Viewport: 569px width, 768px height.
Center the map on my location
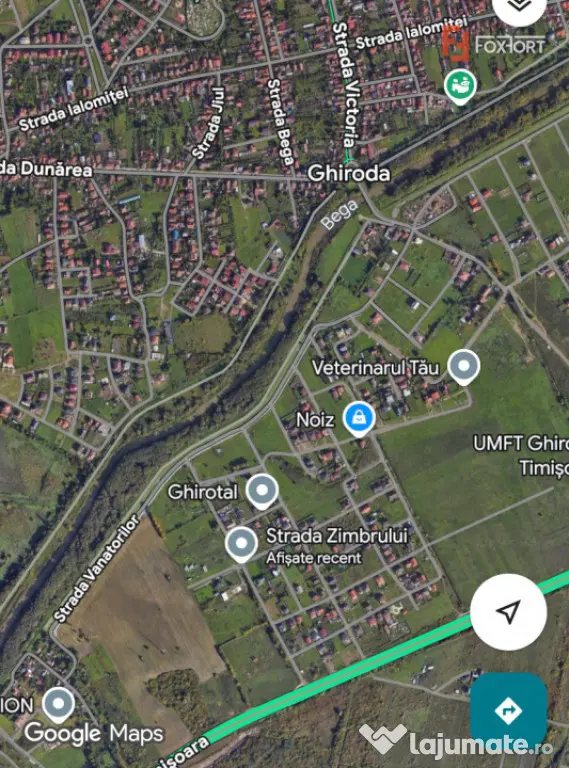pos(508,612)
